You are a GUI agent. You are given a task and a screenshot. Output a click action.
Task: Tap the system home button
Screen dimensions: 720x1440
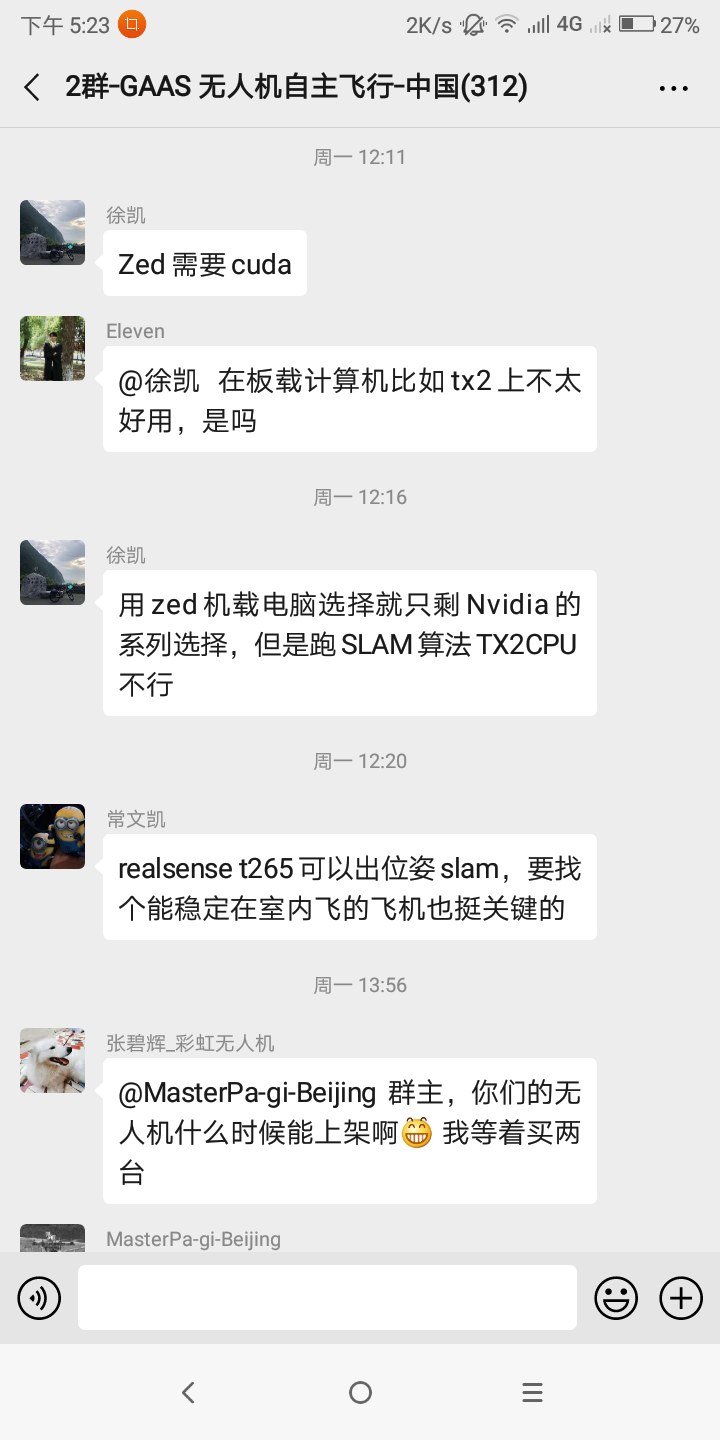click(360, 1392)
